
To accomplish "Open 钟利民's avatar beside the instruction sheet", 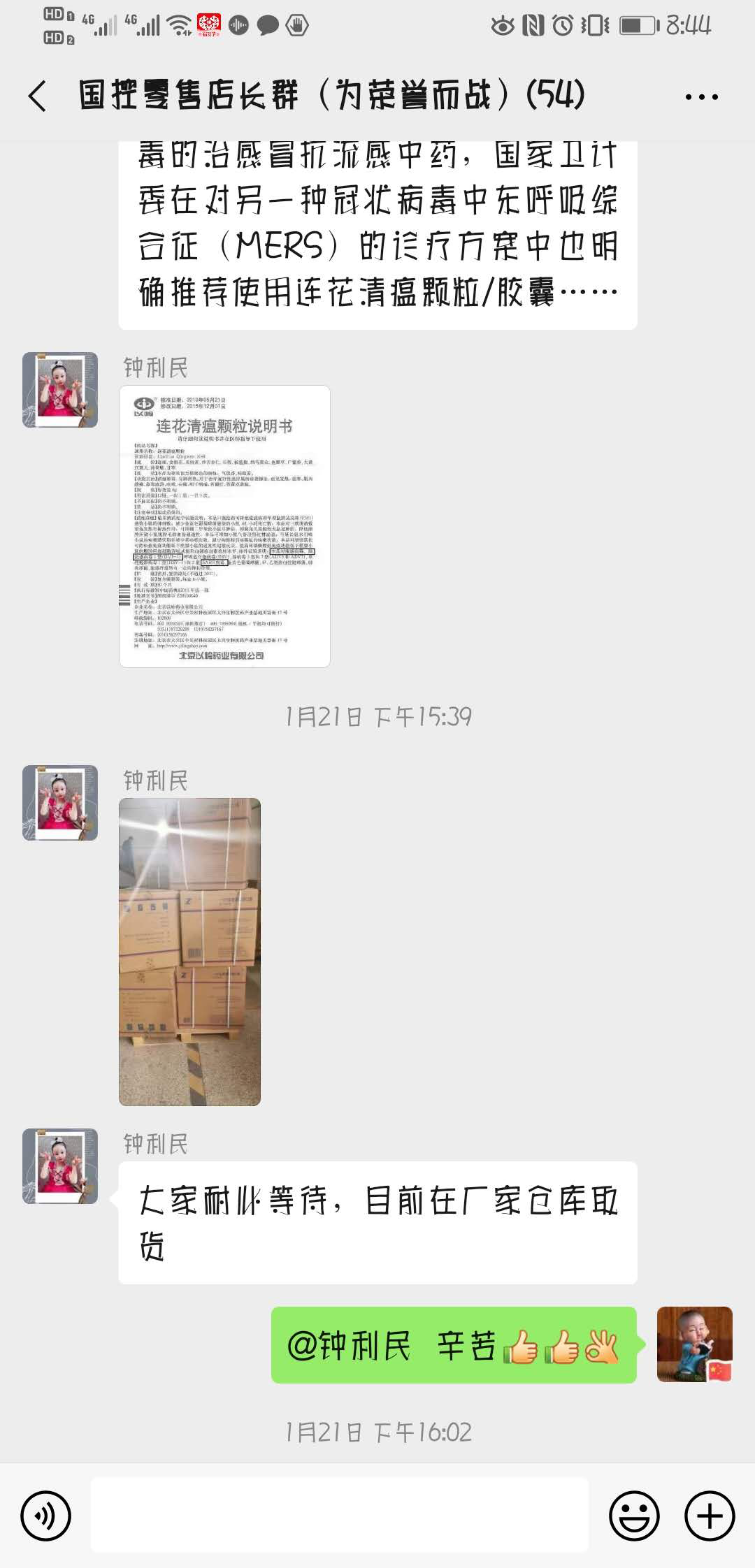I will click(x=60, y=390).
